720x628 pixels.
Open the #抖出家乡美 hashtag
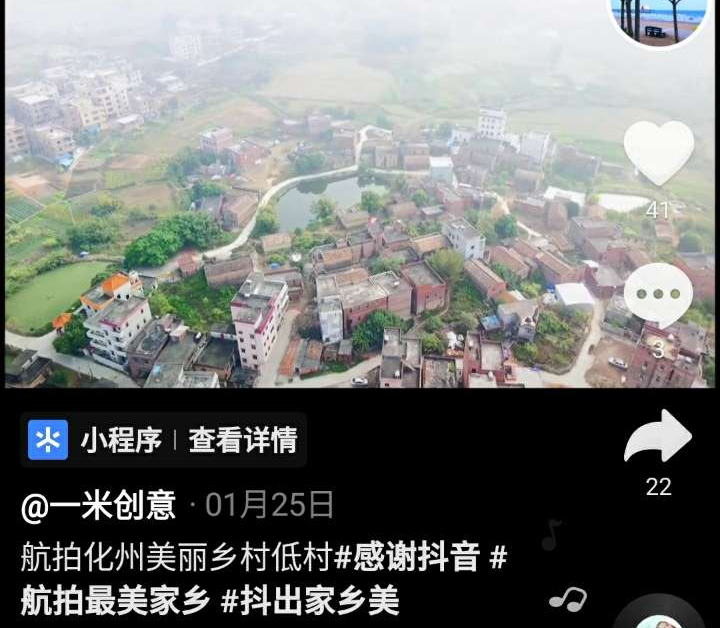310,600
